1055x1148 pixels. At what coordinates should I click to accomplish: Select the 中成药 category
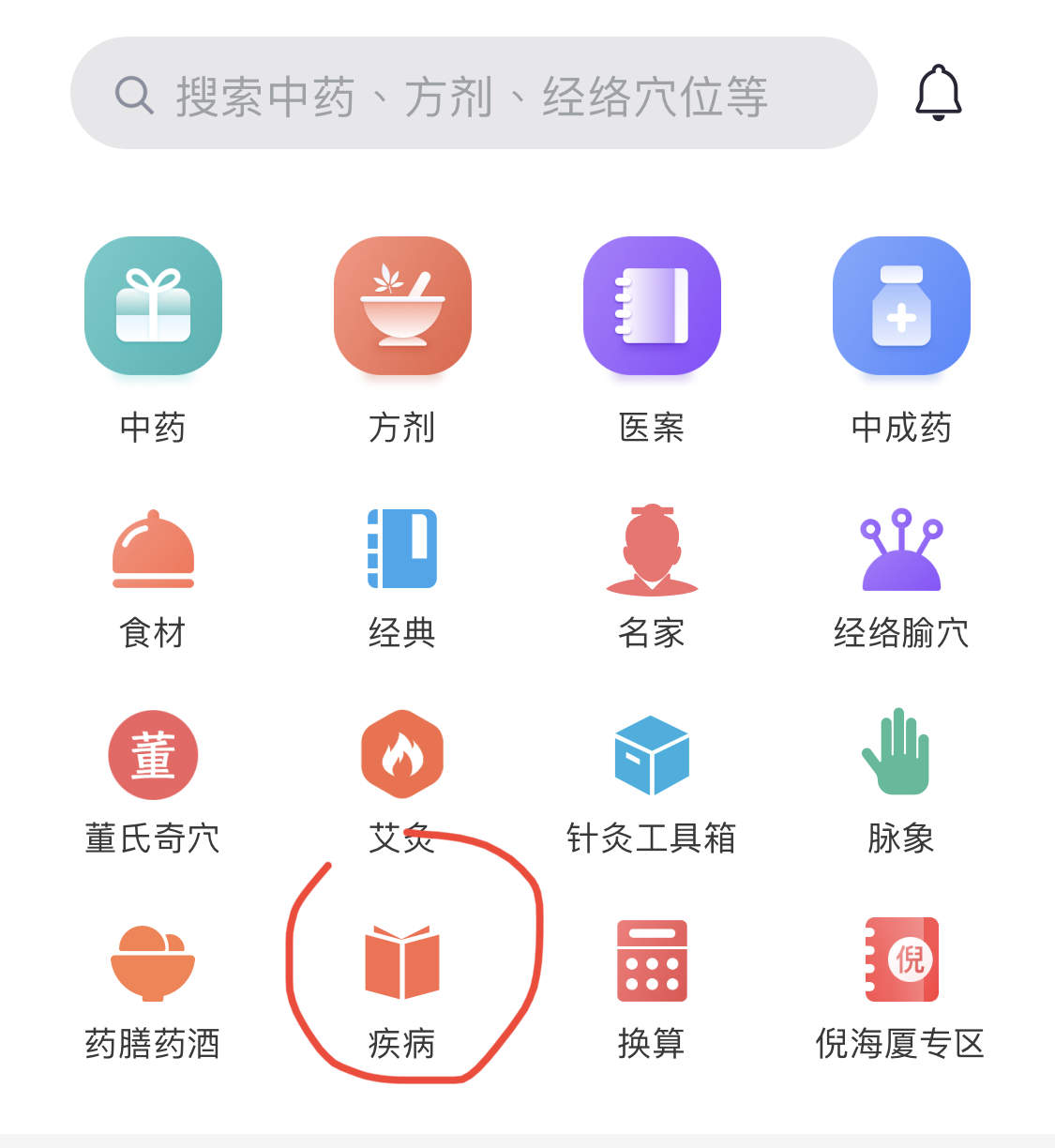[x=901, y=306]
